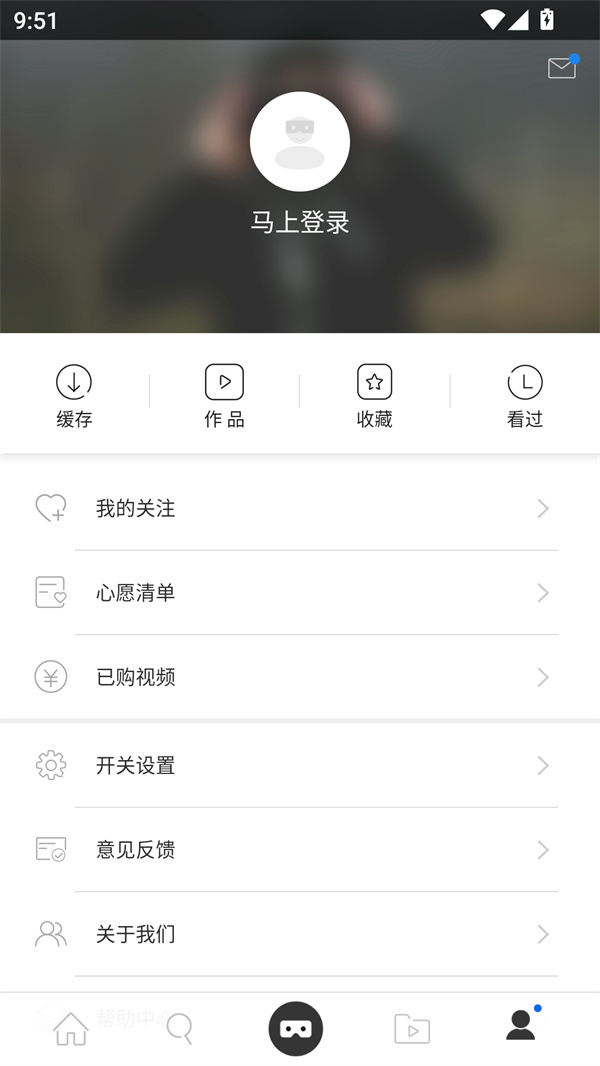Select the profile tab
The height and width of the screenshot is (1066, 600).
coord(521,1026)
